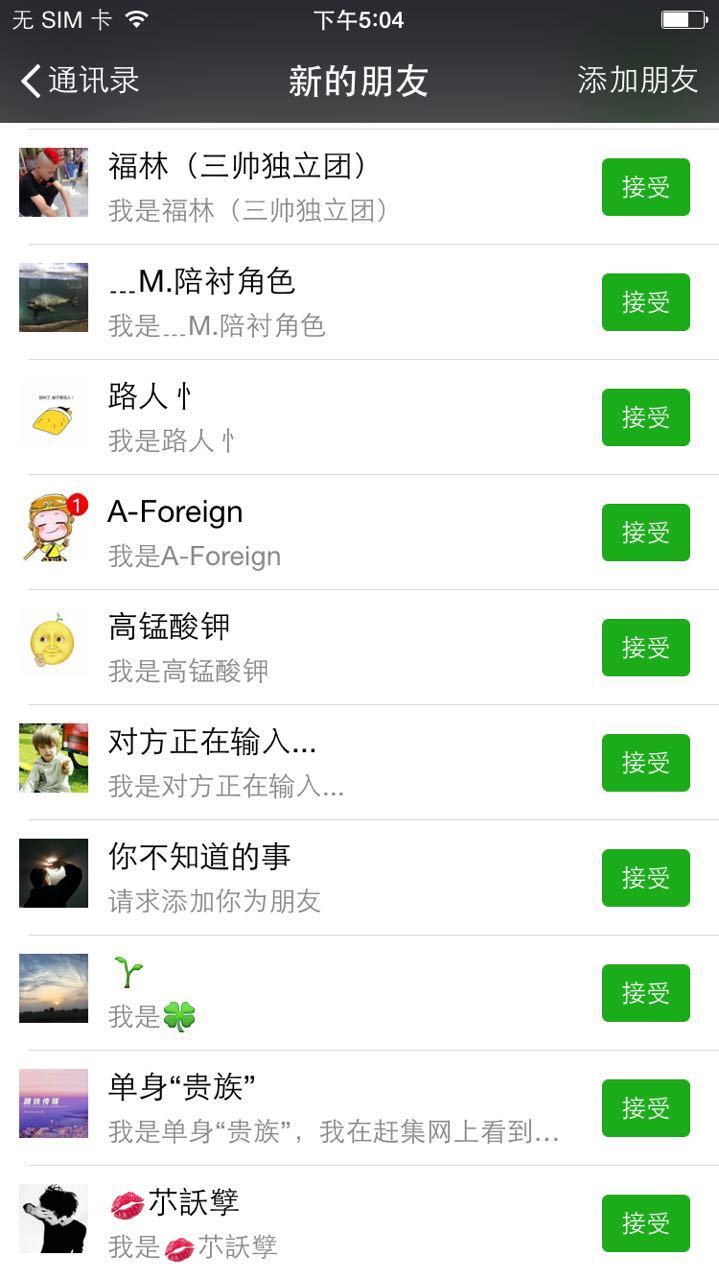Tap 接受 for 单身“贵族”

click(x=645, y=1107)
